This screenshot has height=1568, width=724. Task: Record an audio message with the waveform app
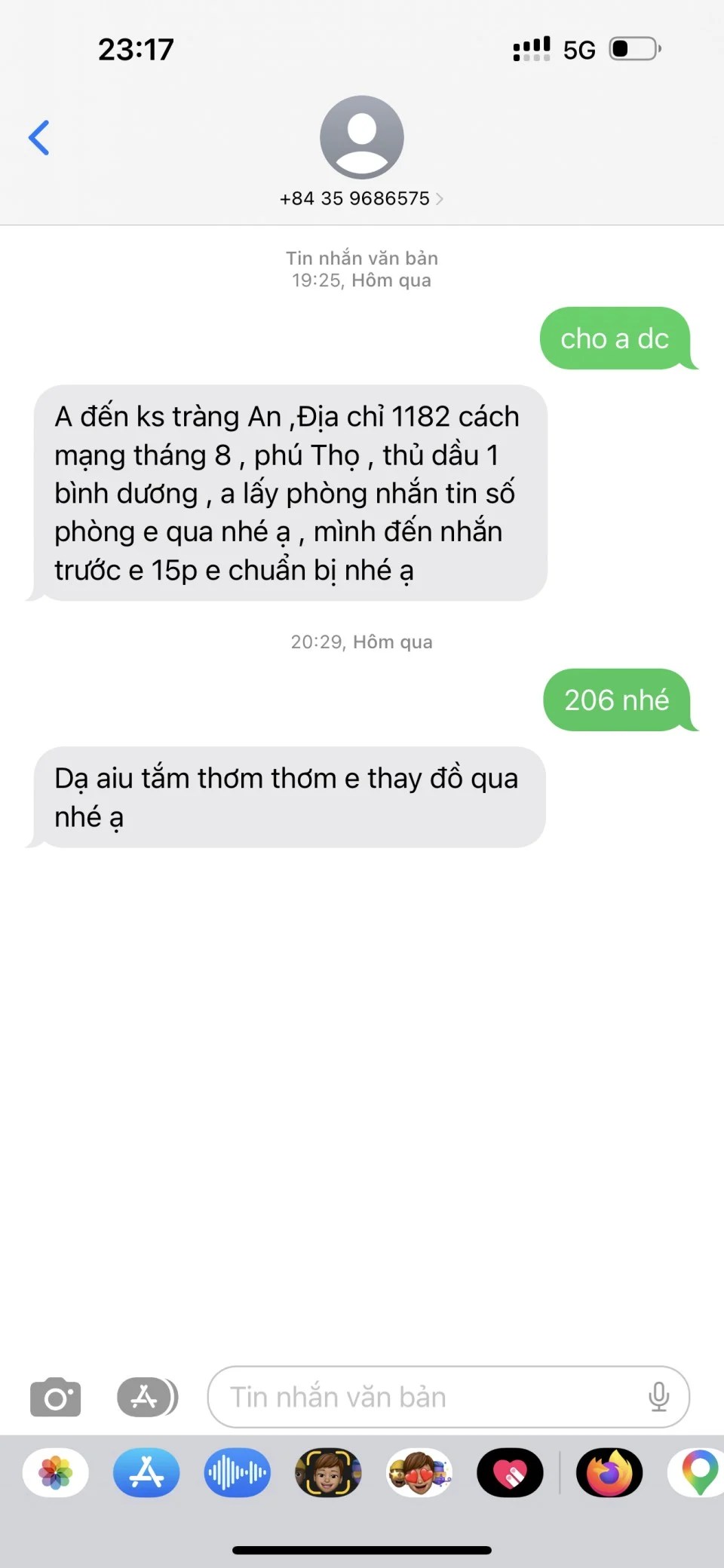pos(238,1472)
